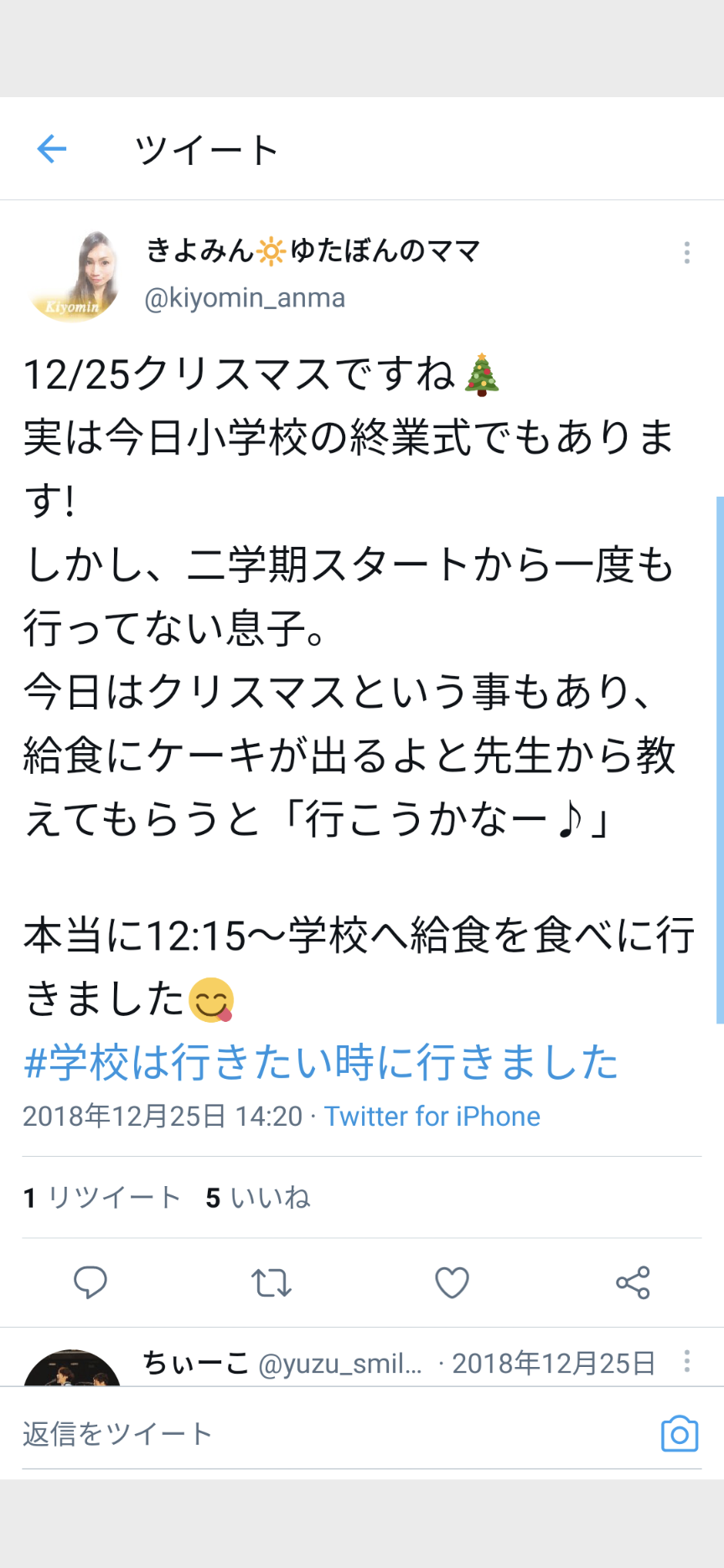The width and height of the screenshot is (724, 1568).
Task: Open overflow menu on ちぃーこ's reply
Action: (x=686, y=1361)
